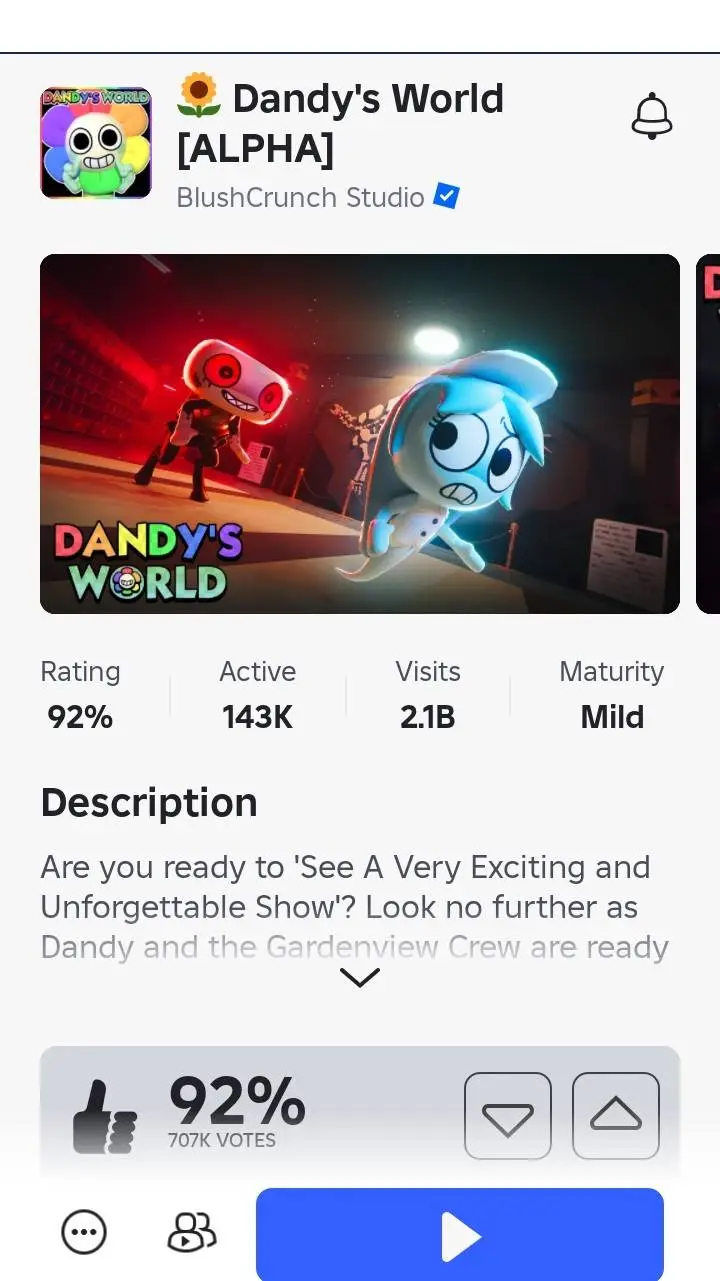Turn on notifications with the bell icon
The height and width of the screenshot is (1281, 720).
(652, 116)
